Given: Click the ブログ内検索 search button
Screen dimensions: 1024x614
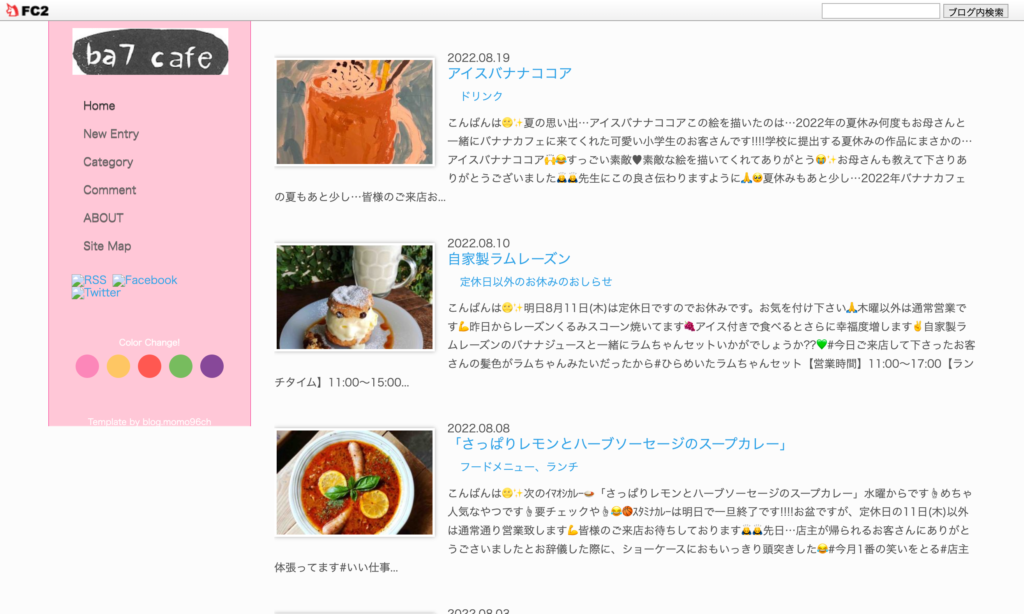Looking at the screenshot, I should click(x=975, y=12).
